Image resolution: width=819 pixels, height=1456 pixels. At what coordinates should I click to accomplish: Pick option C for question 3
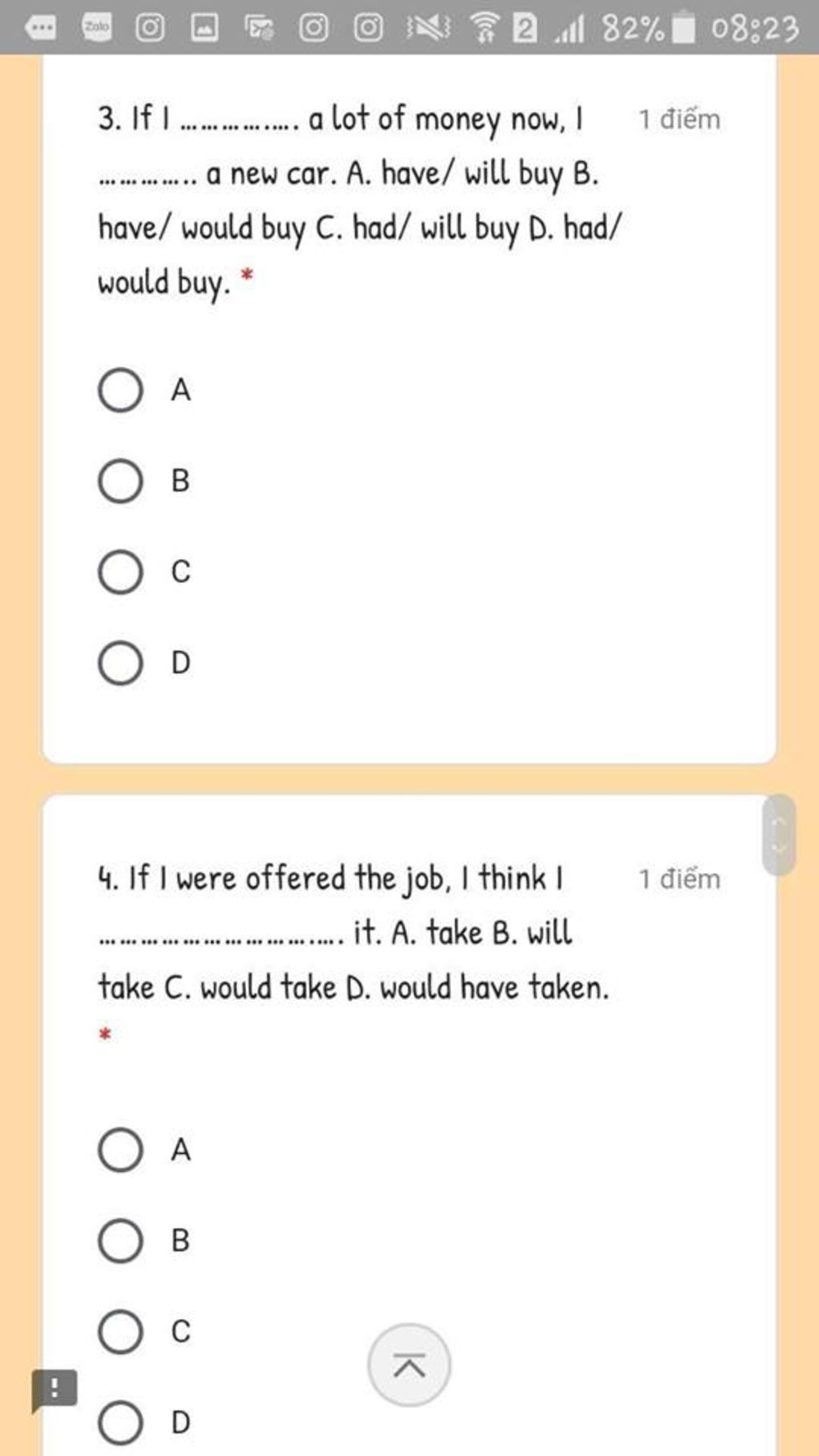[121, 572]
